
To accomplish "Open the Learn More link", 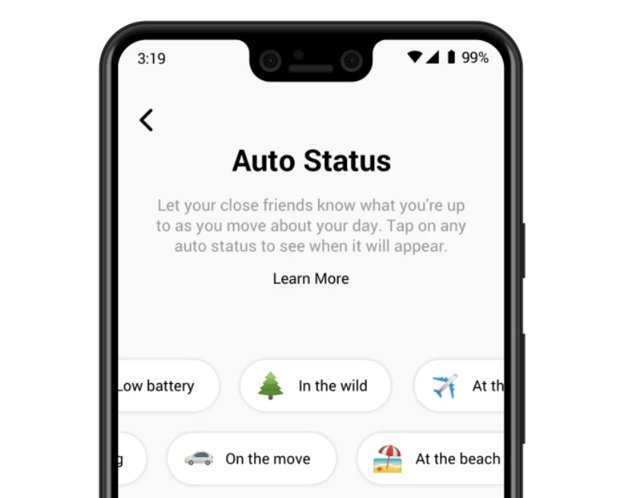I will click(311, 278).
